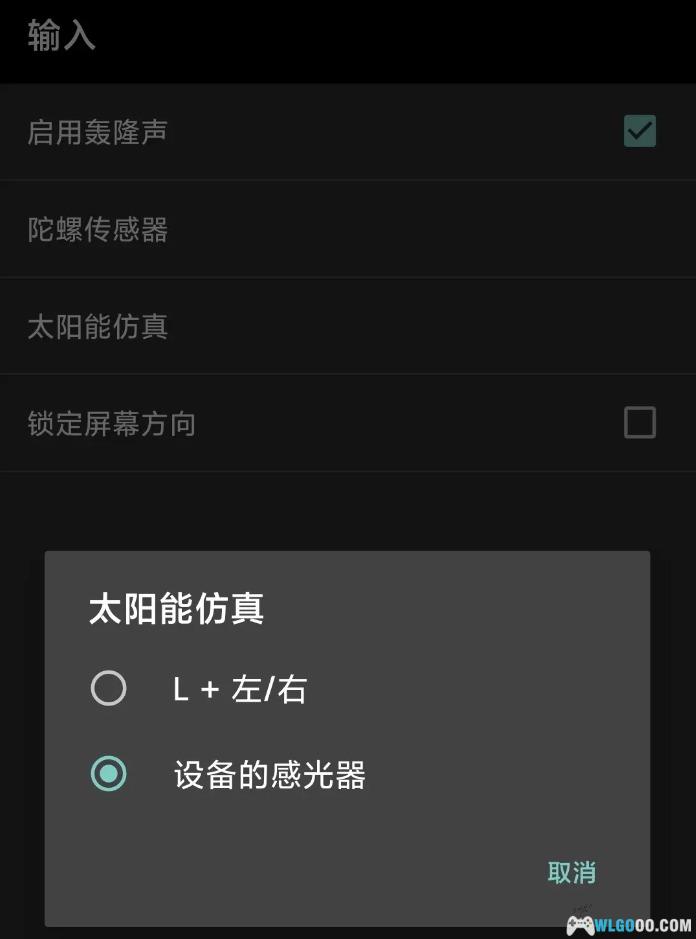Screen dimensions: 696x939
Task: Select the L + 左/右 option
Action: [108, 689]
